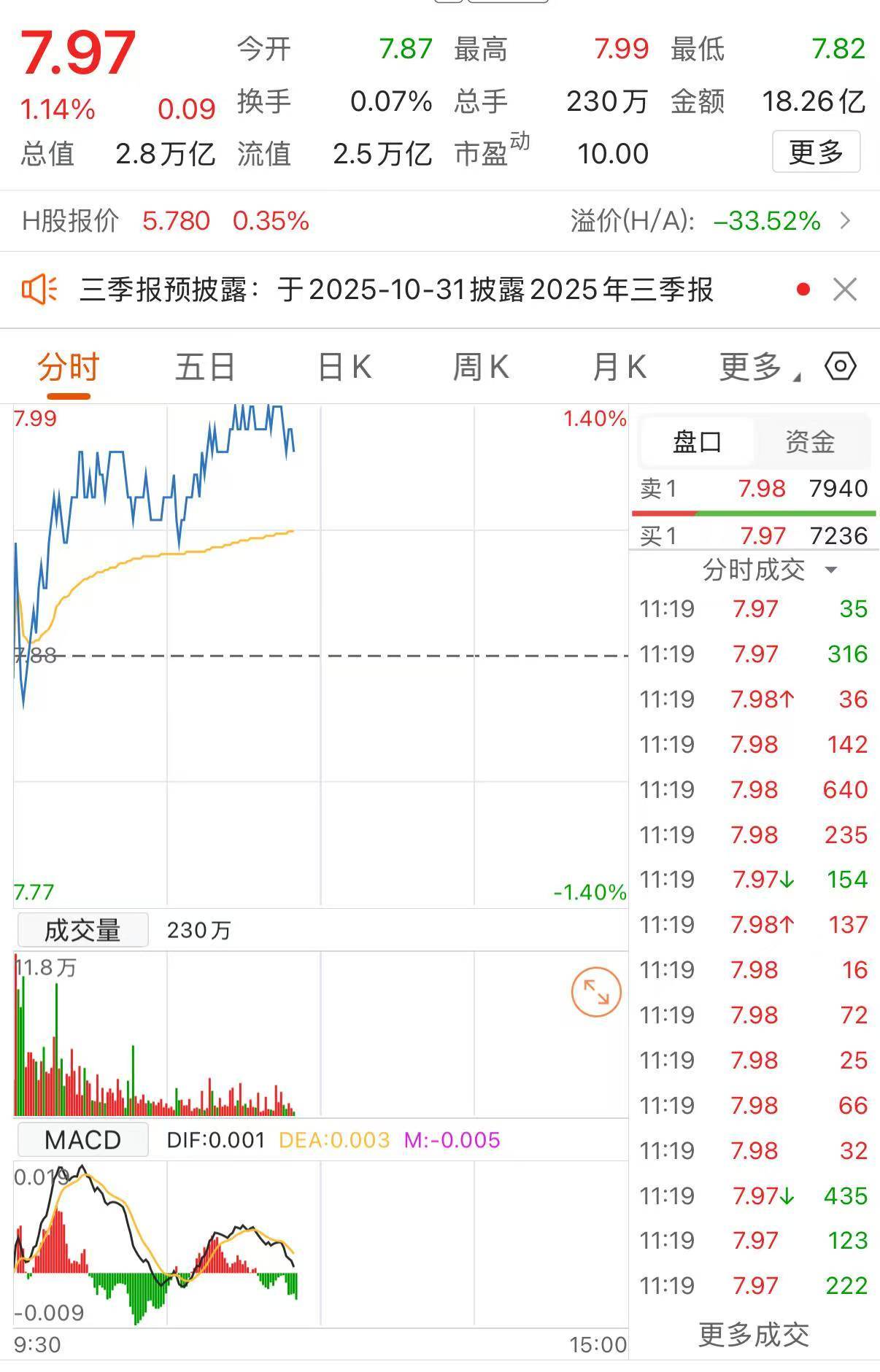Tap the MACD indicator button

pos(82,1139)
